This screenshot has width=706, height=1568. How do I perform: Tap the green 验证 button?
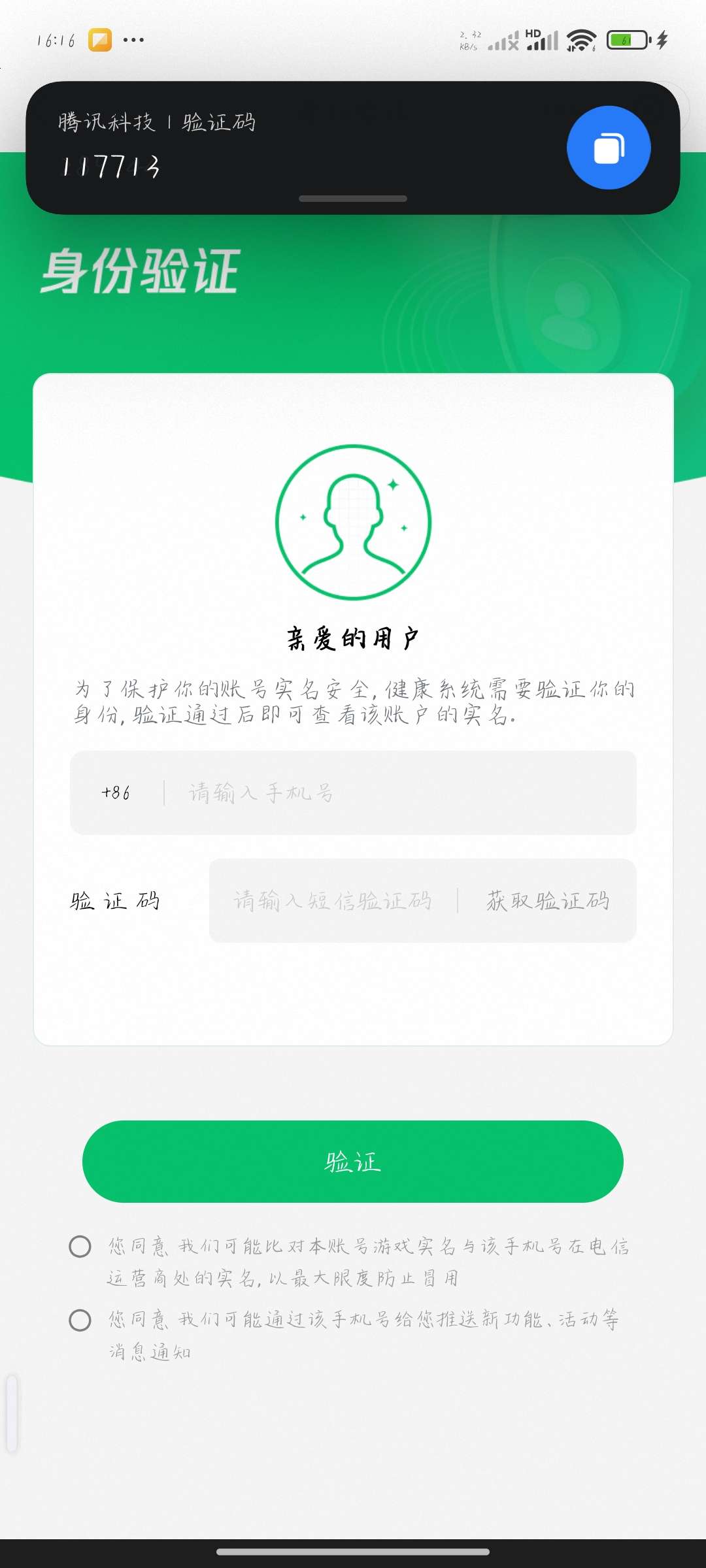coord(353,1162)
